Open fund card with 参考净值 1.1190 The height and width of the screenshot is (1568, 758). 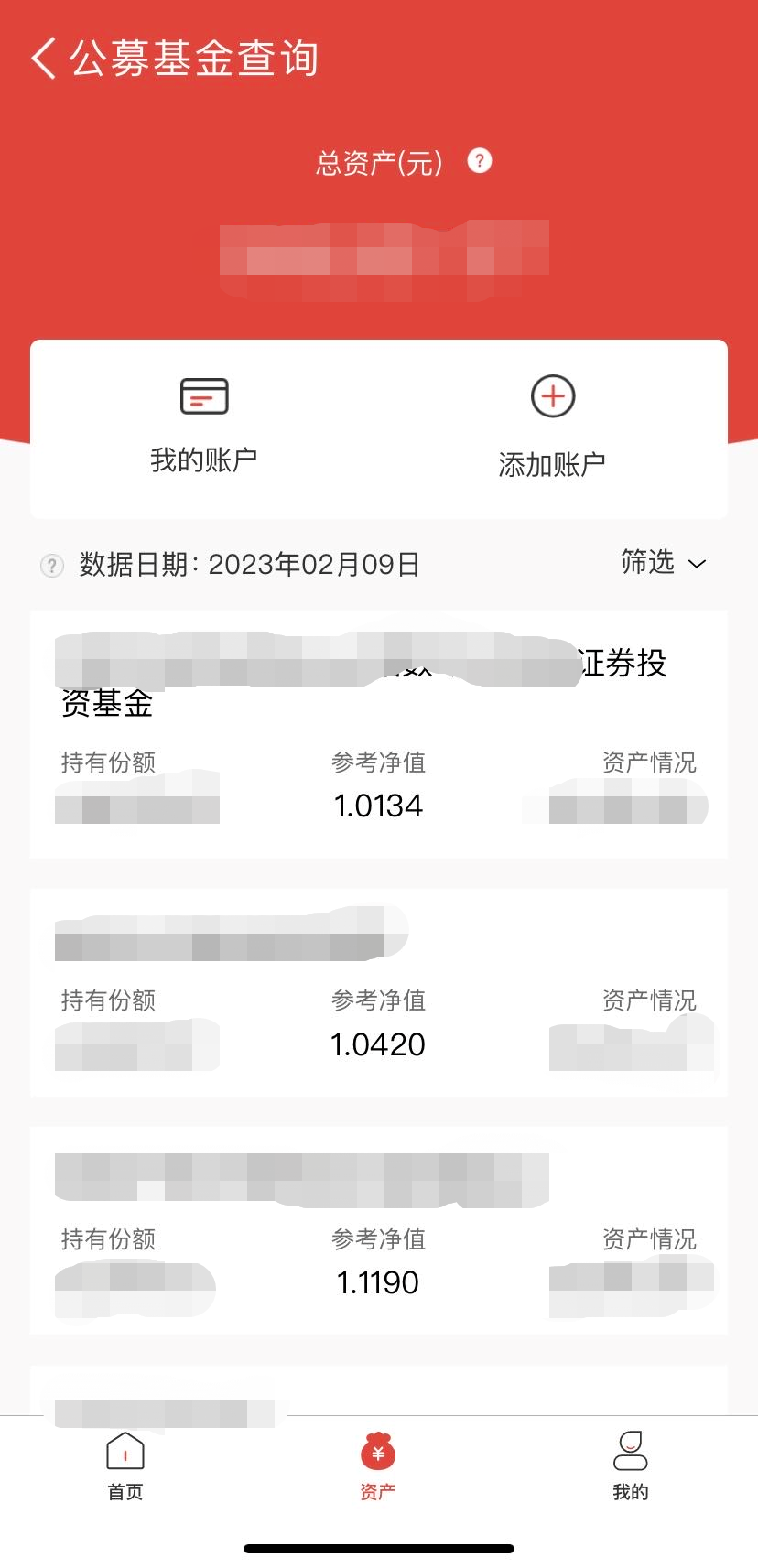coord(378,1231)
